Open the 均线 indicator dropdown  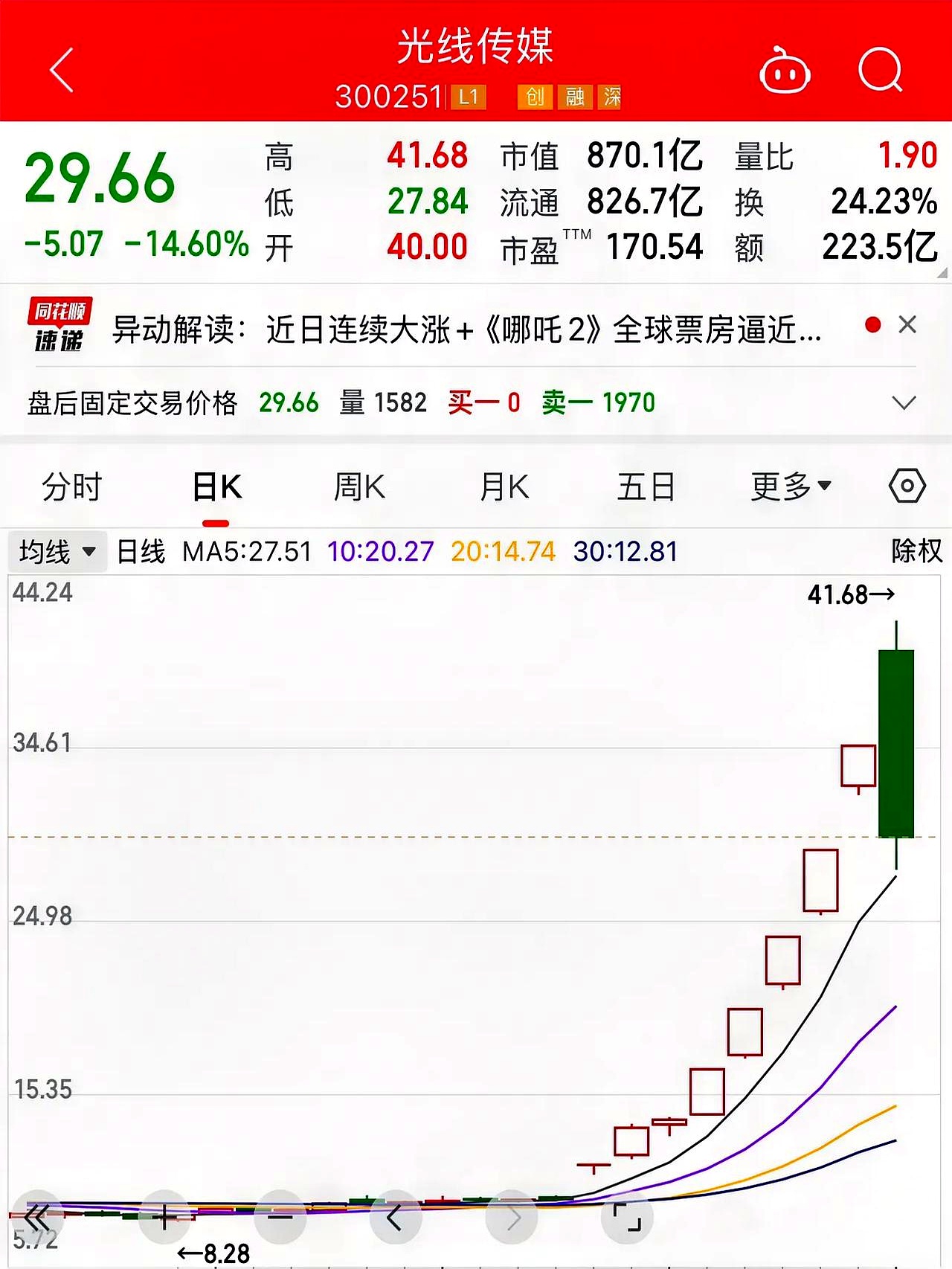pos(57,552)
